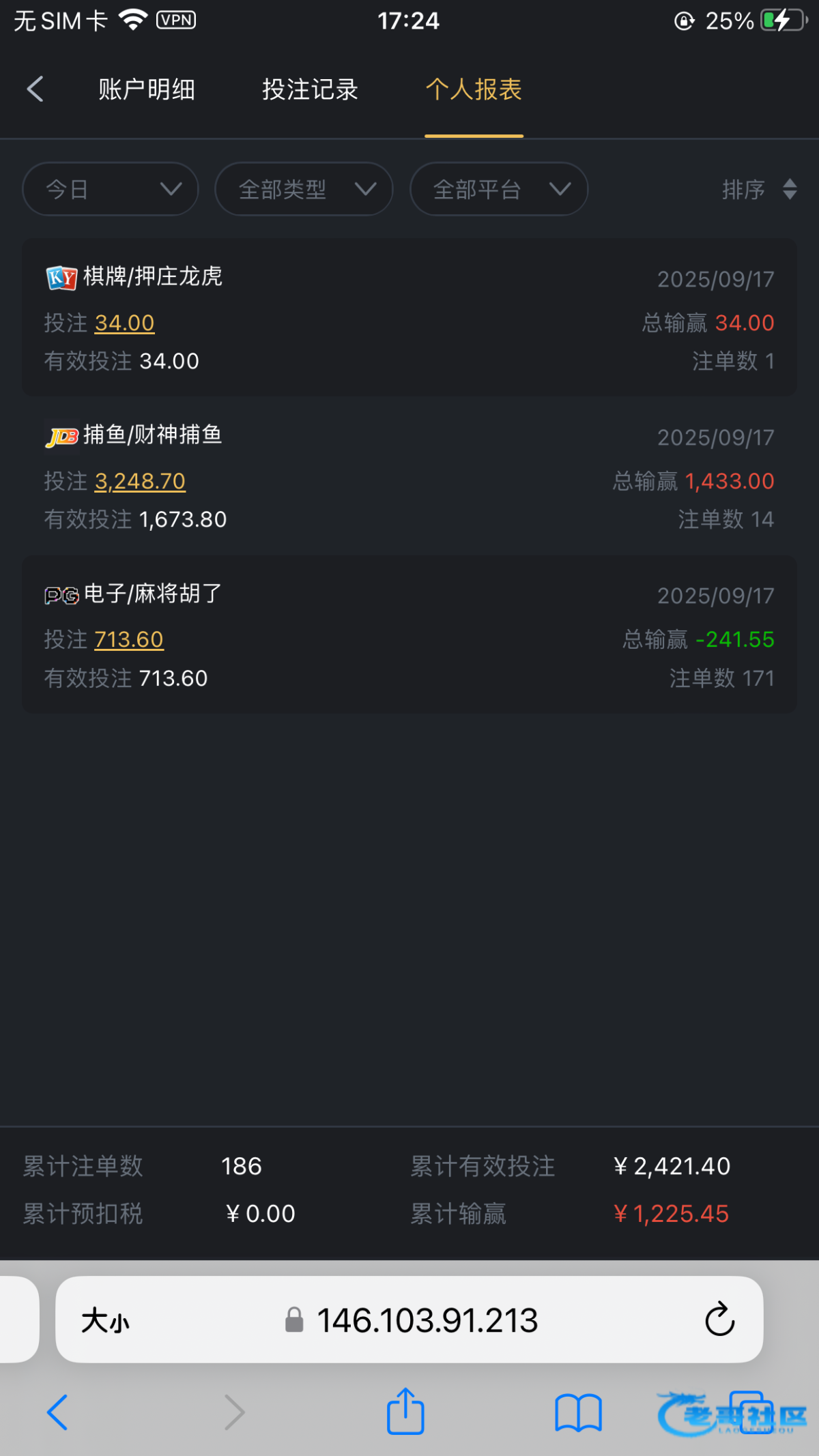This screenshot has height=1456, width=819.
Task: View details of the 713.60 bet link
Action: [129, 639]
